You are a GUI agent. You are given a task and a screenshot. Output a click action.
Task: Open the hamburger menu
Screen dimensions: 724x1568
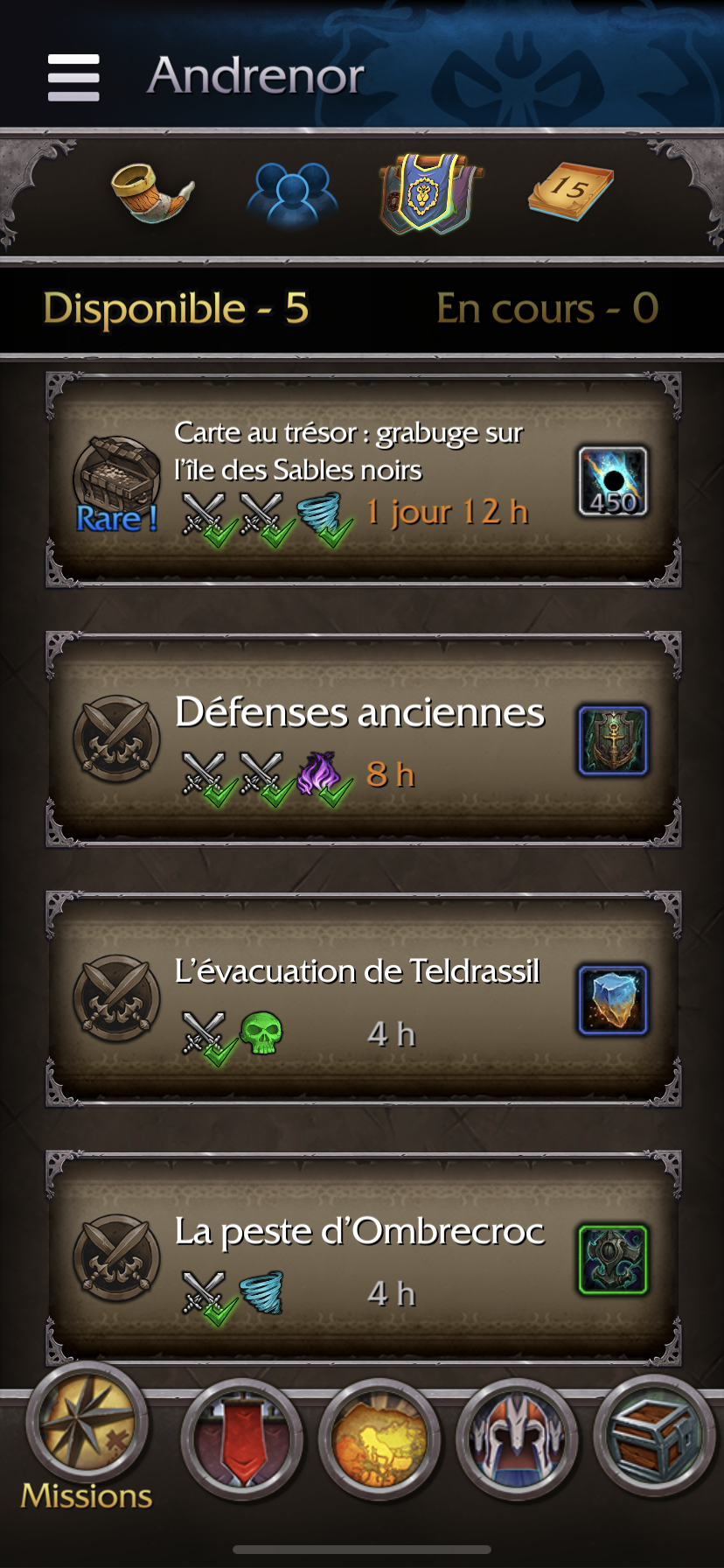73,77
